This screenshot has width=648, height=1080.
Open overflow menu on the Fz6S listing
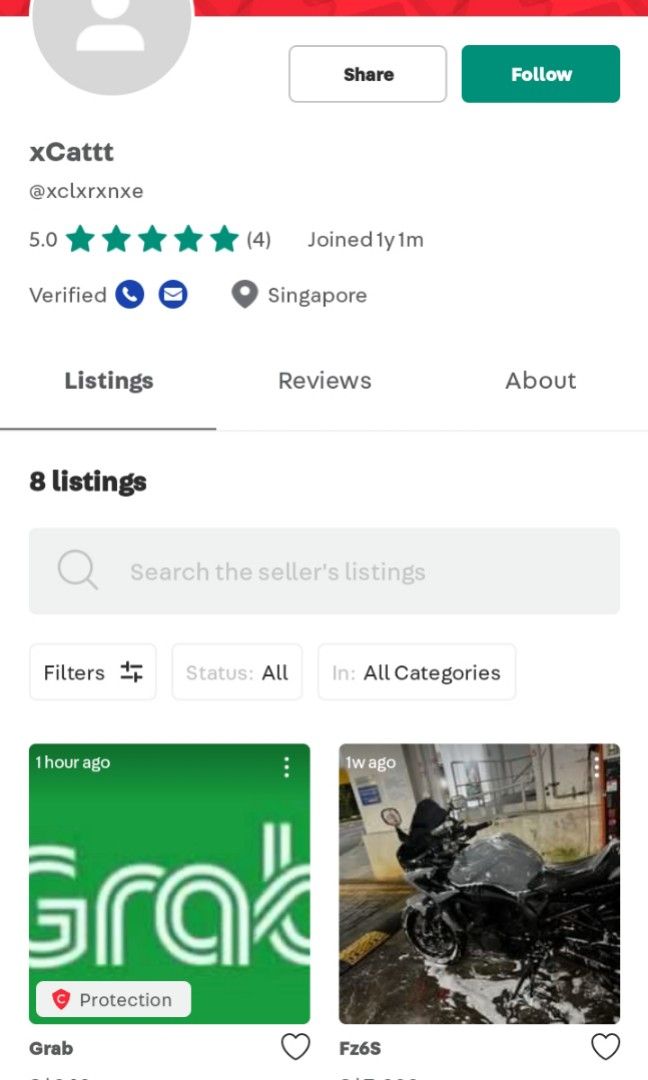[596, 767]
